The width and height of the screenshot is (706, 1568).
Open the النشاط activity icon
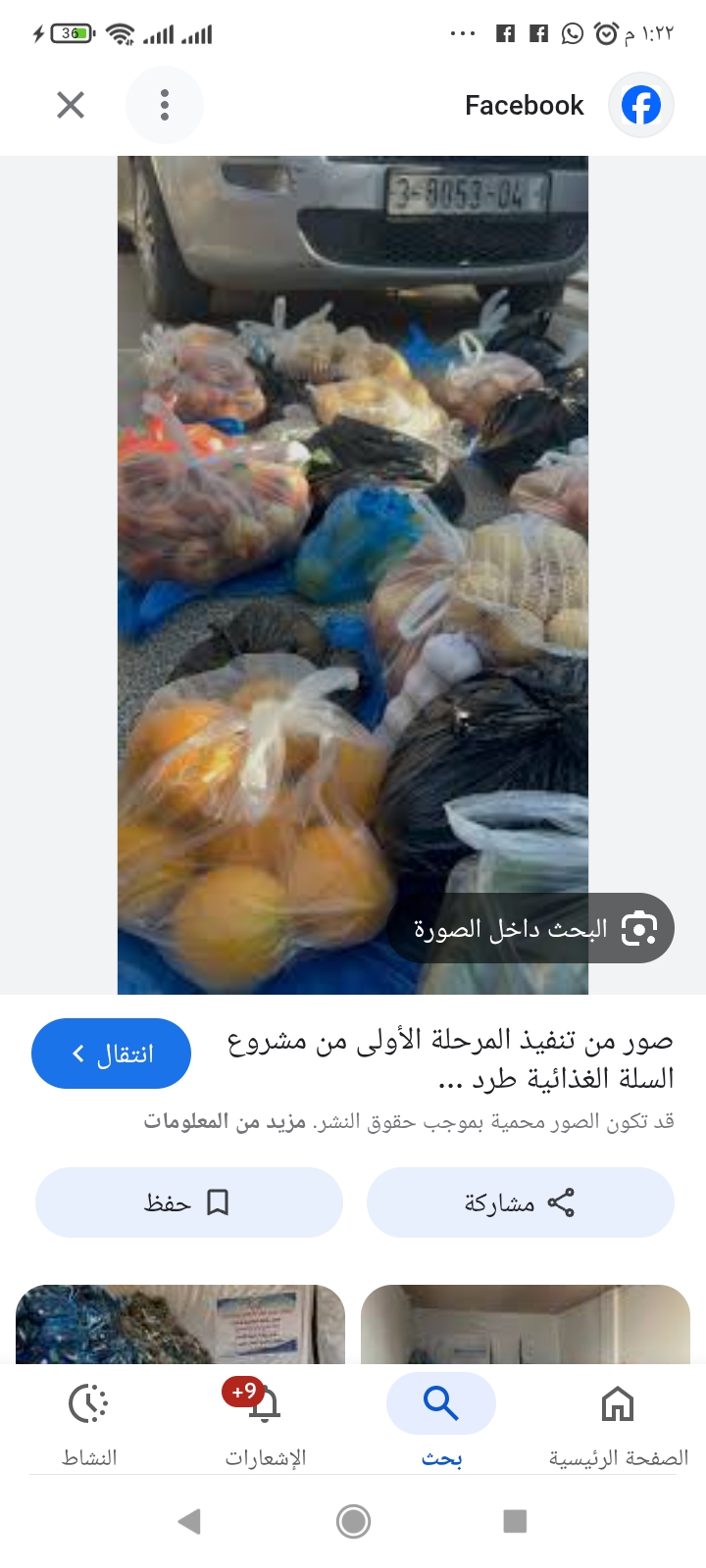[88, 1403]
